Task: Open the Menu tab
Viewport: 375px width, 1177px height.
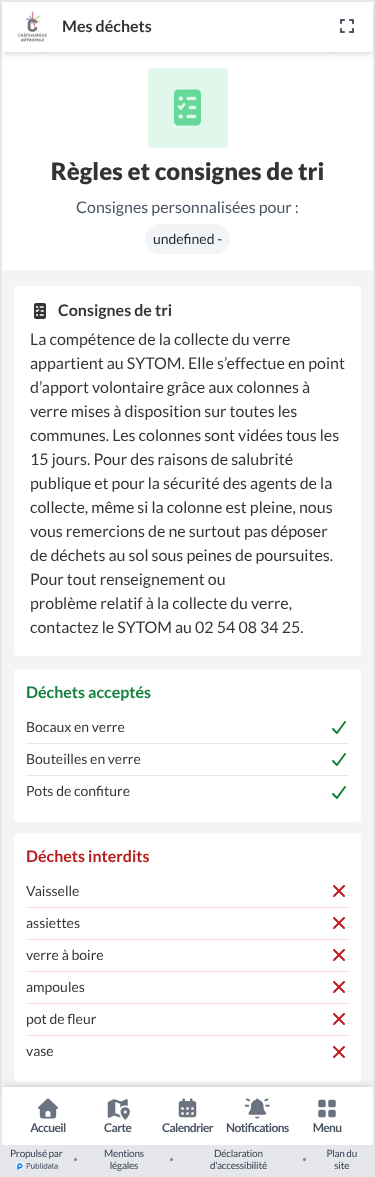Action: click(327, 1116)
